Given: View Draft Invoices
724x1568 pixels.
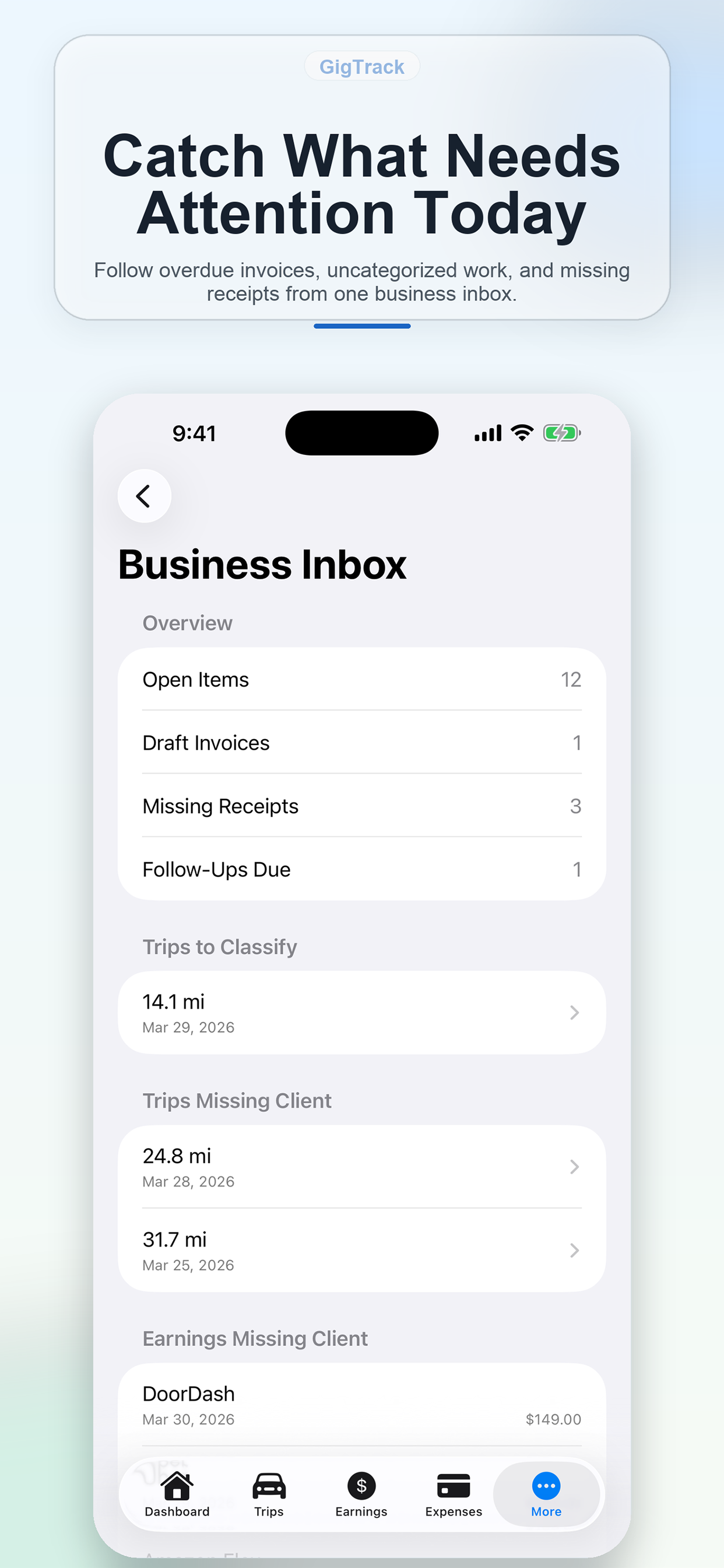Looking at the screenshot, I should [362, 743].
